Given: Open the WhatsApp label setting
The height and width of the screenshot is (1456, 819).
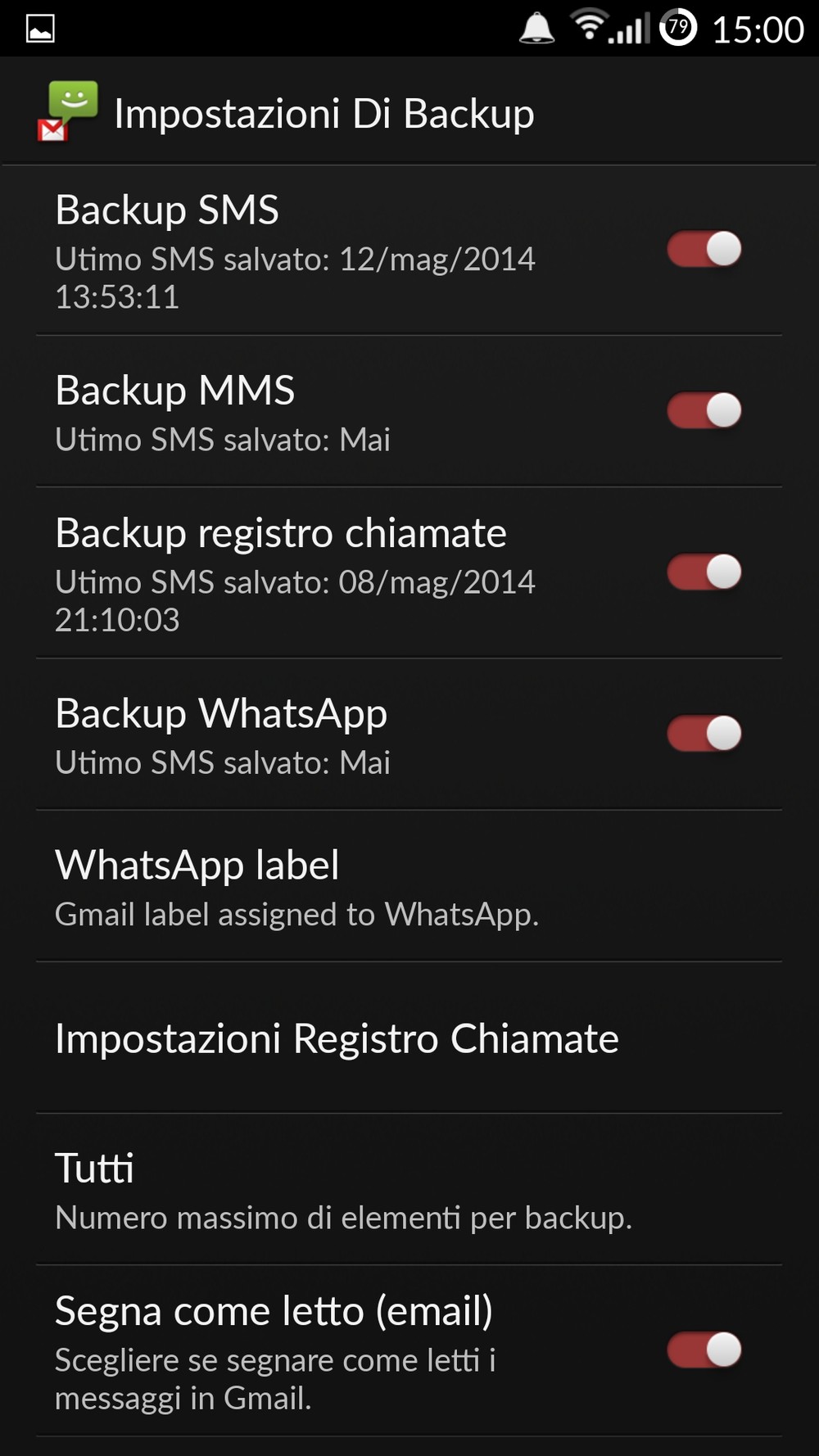Looking at the screenshot, I should (409, 887).
